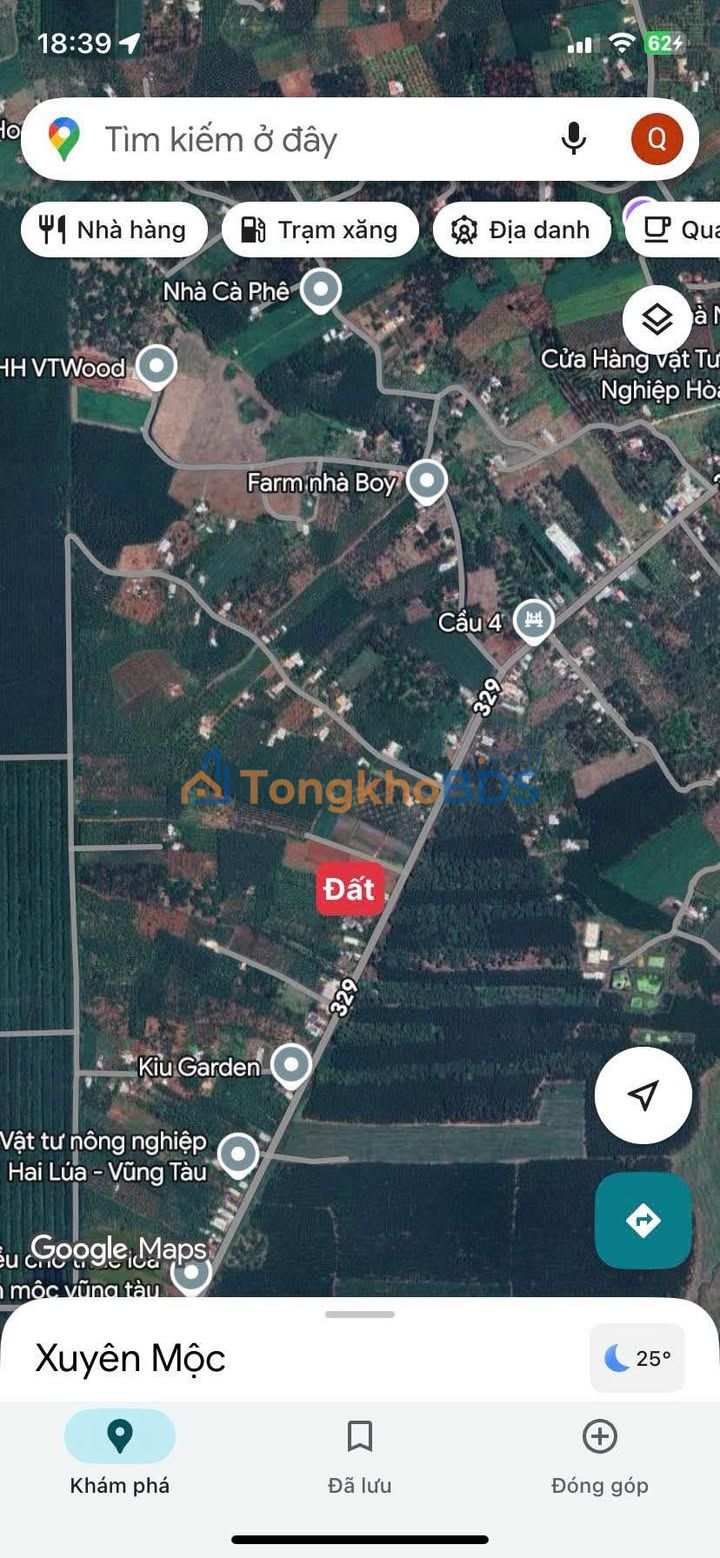The width and height of the screenshot is (720, 1558).
Task: Start voice search with the microphone
Action: point(574,139)
